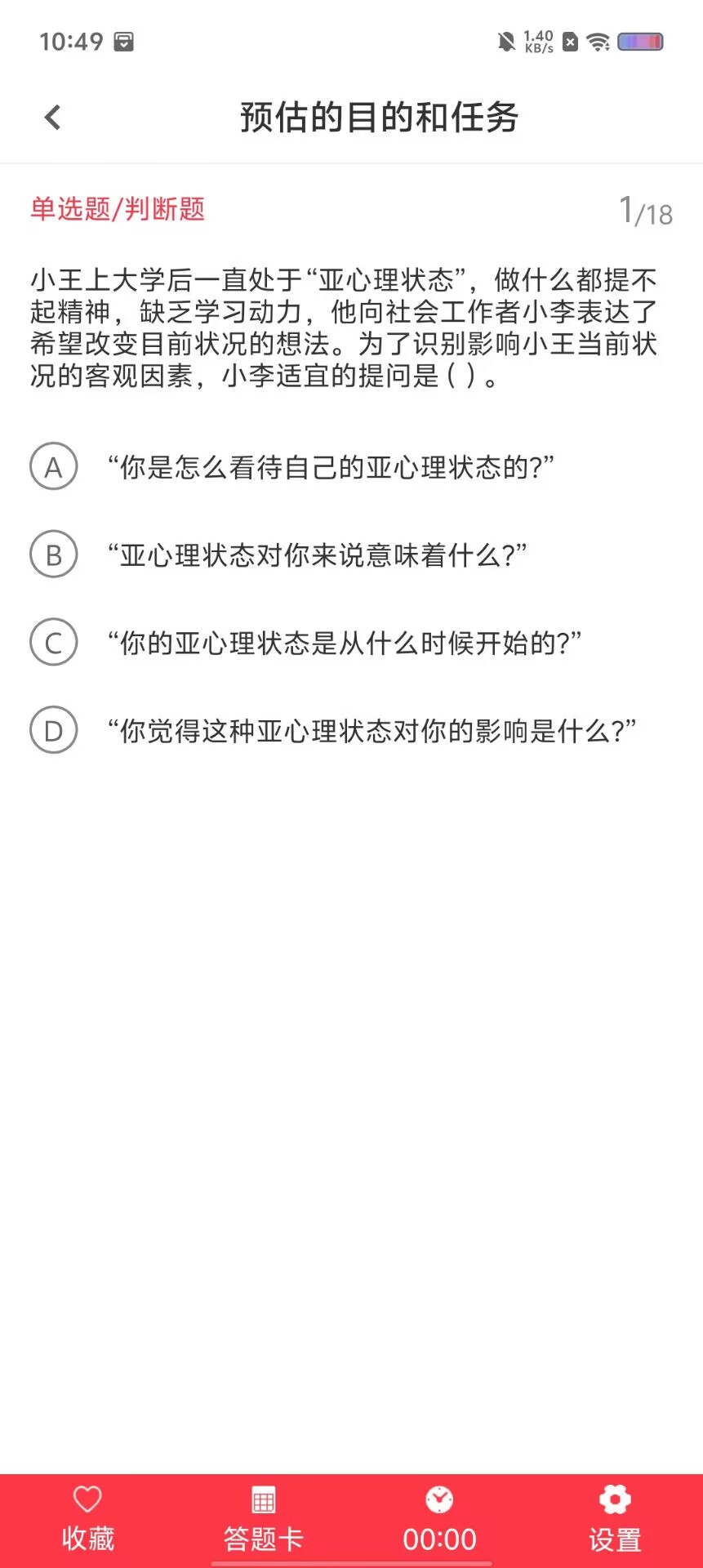703x1568 pixels.
Task: Open the 答题卡 answer sheet
Action: point(264,1519)
